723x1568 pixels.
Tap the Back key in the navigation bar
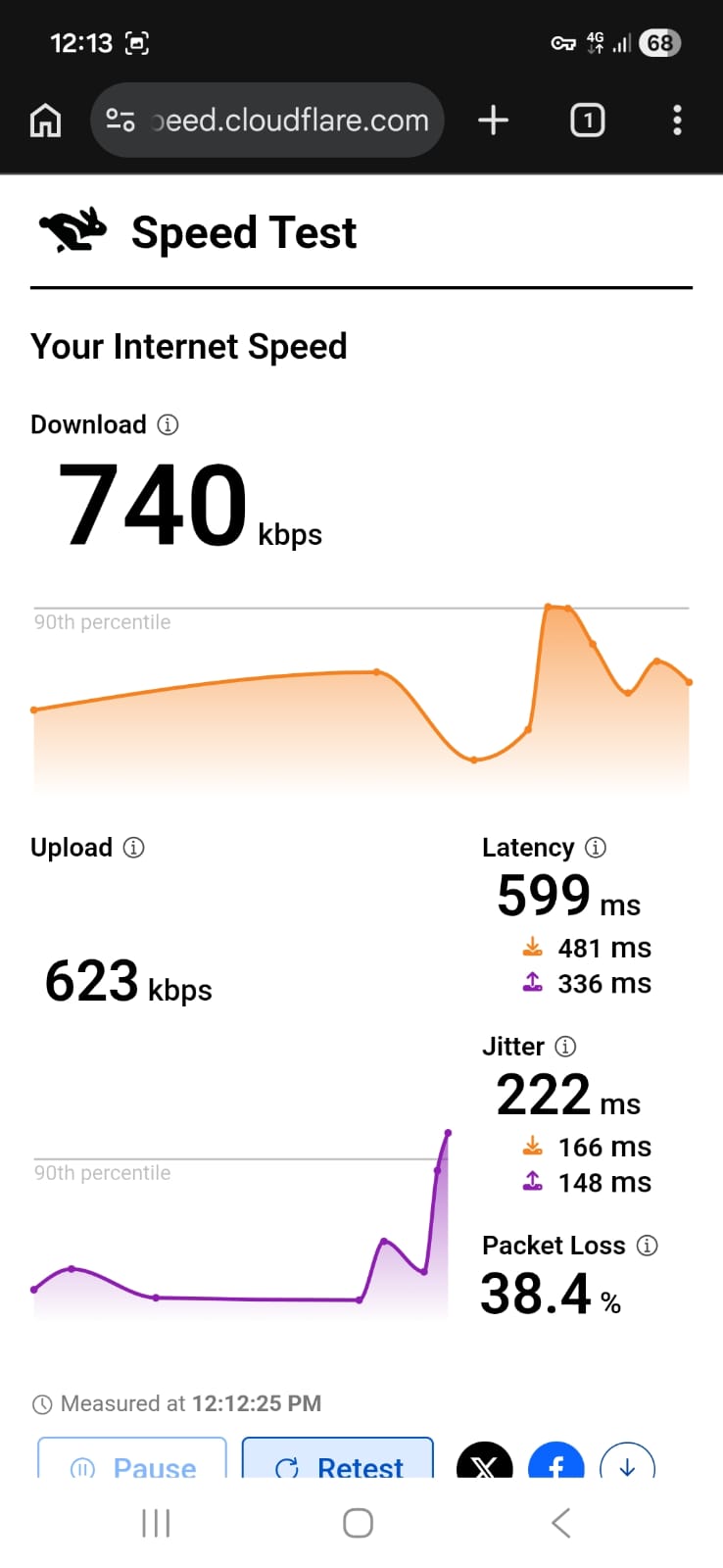(559, 1523)
